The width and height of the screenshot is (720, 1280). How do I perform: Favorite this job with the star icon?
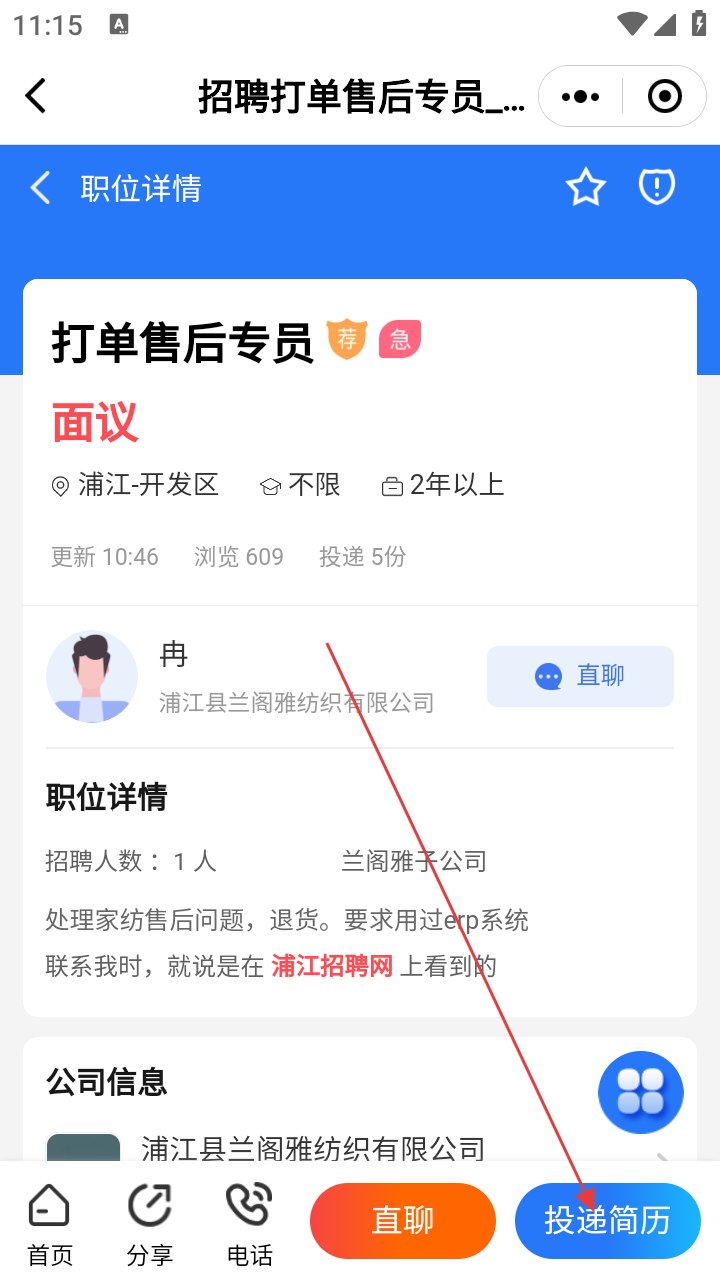coord(586,188)
